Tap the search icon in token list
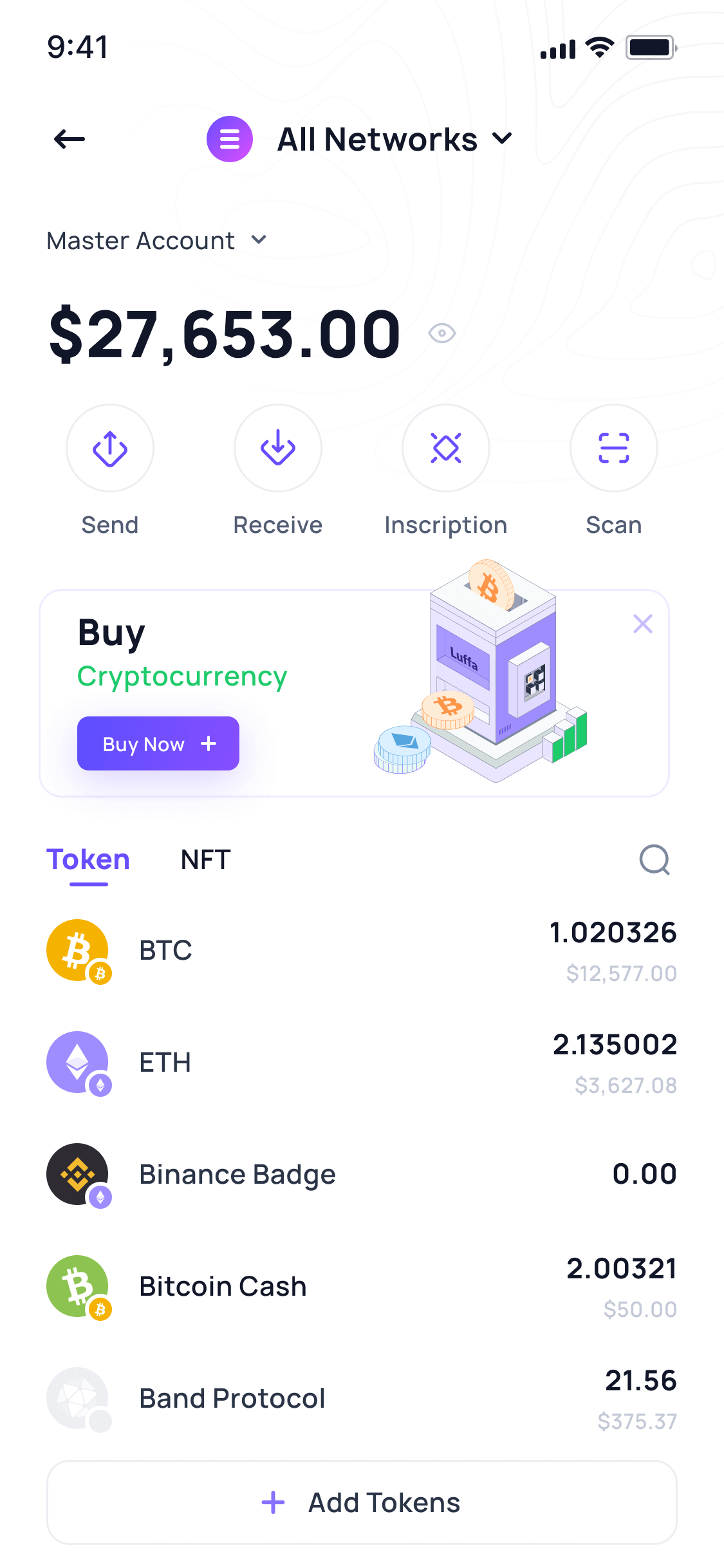Image resolution: width=724 pixels, height=1568 pixels. (654, 860)
